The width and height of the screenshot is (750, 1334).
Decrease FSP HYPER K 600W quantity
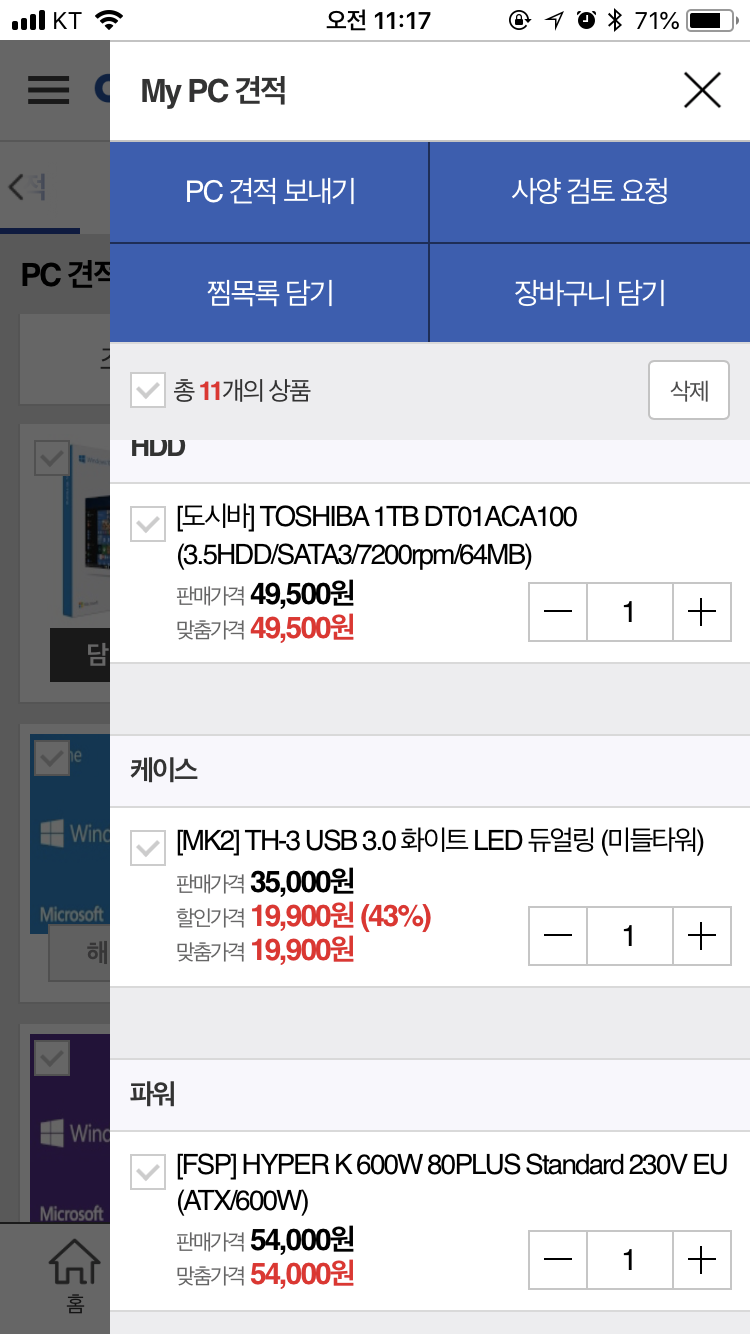pos(558,1260)
